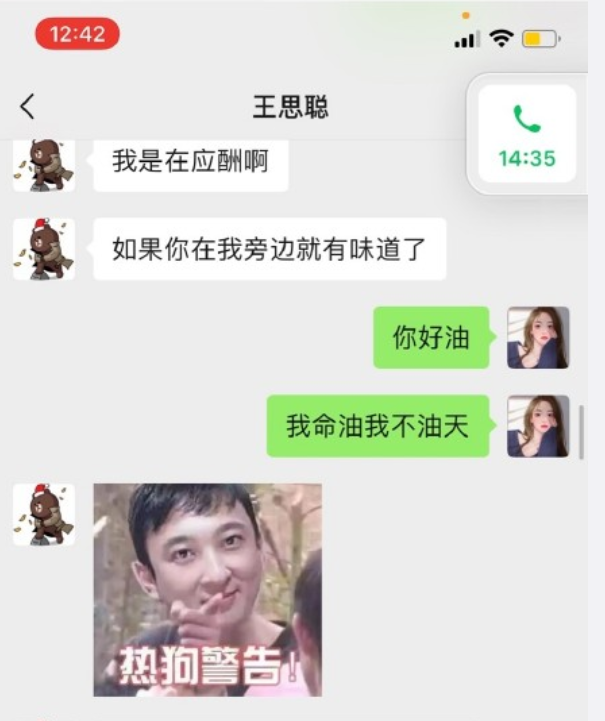This screenshot has height=721, width=605.
Task: Open the 热狗警告 meme image full screen
Action: (207, 589)
